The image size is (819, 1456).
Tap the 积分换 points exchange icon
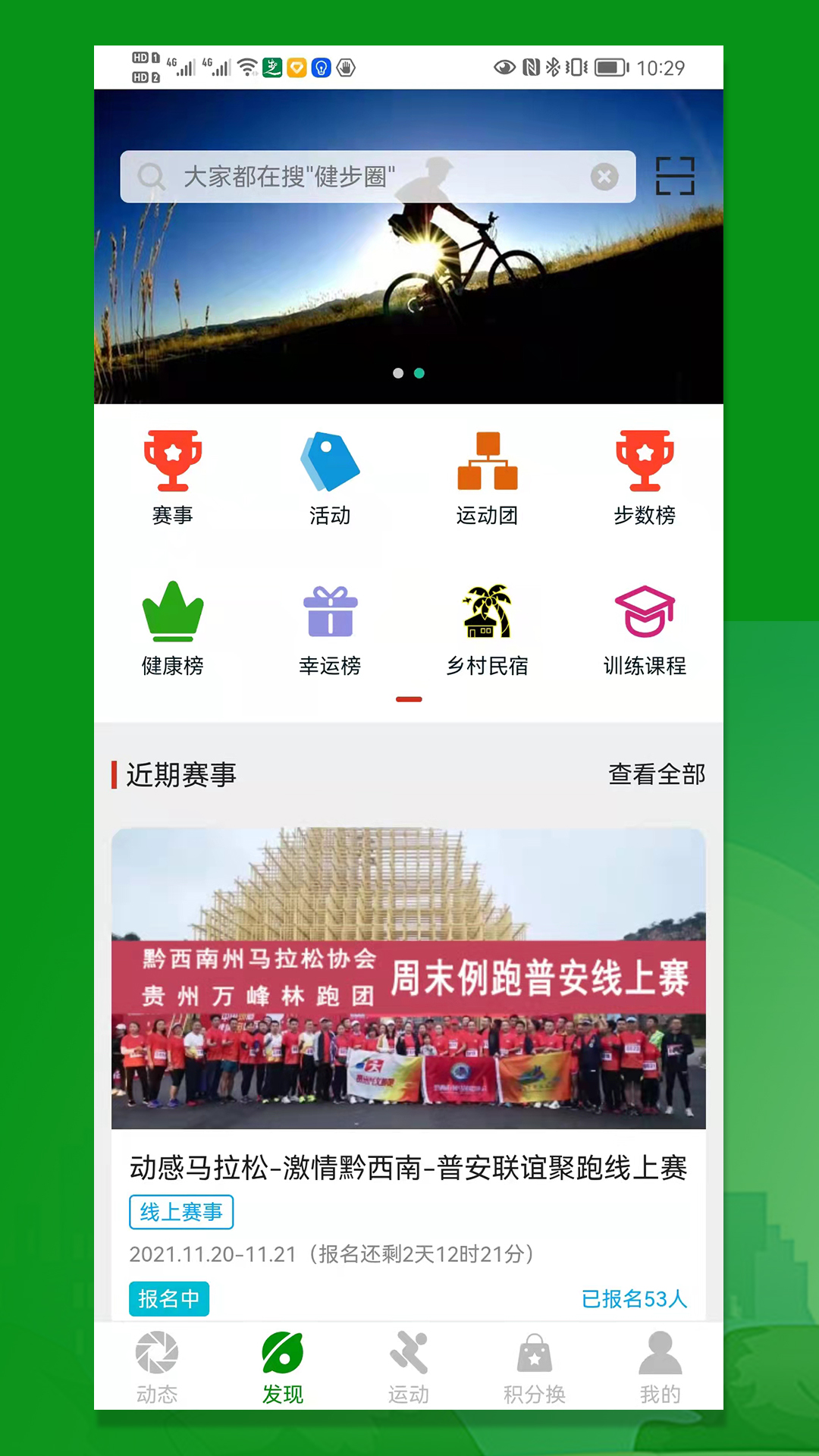pyautogui.click(x=535, y=1365)
